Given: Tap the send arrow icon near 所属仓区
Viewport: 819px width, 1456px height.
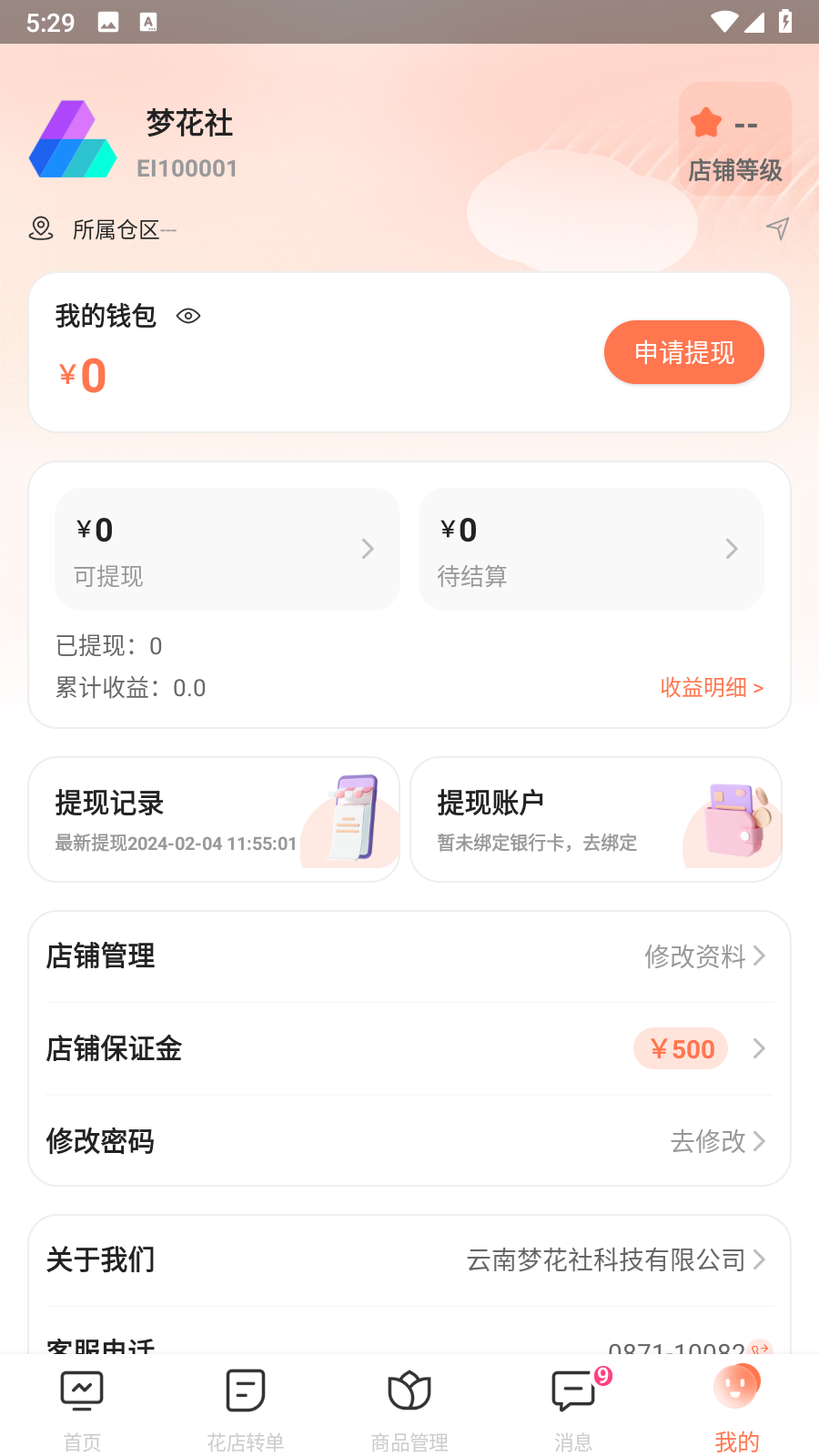Looking at the screenshot, I should [777, 228].
